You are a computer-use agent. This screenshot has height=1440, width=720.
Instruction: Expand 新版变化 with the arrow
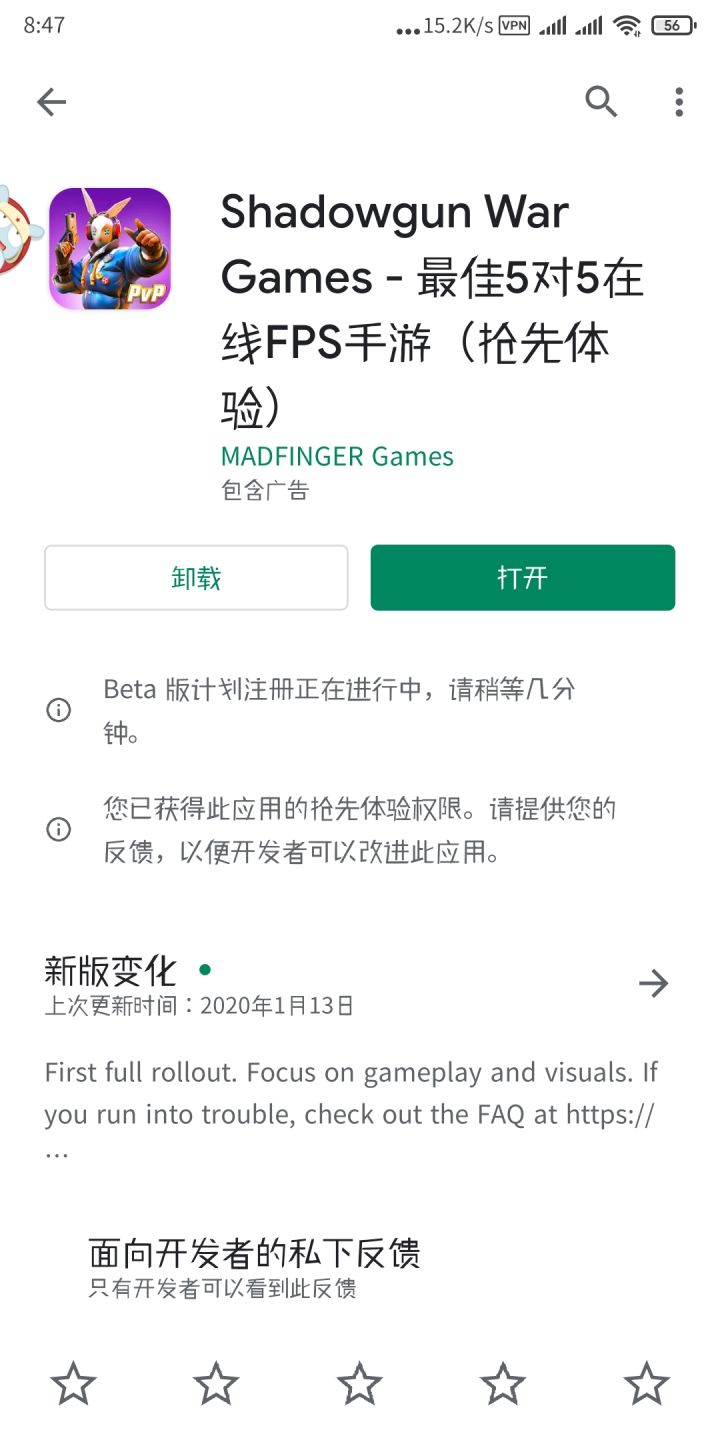tap(653, 984)
